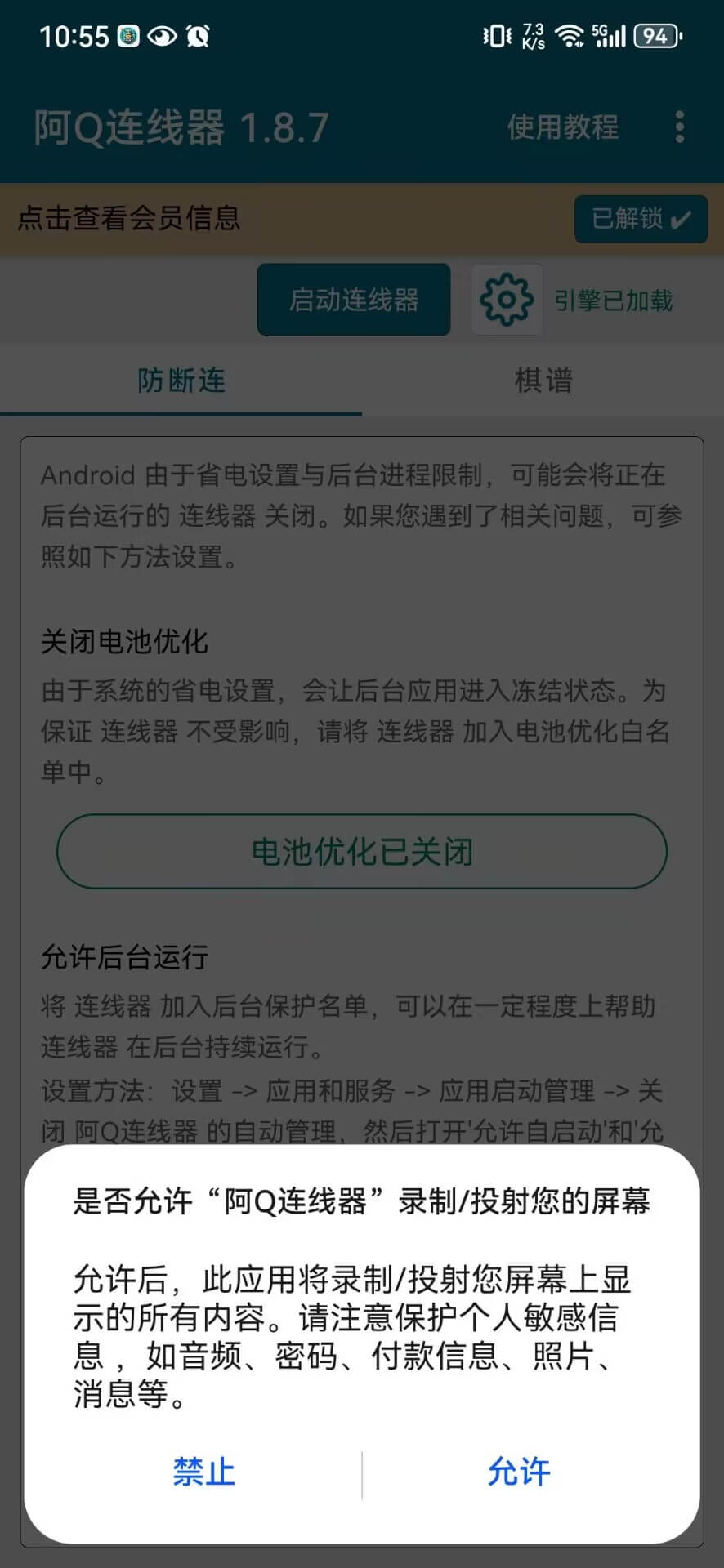Allow screen recording for 阿Q连线器
Screen dimensions: 724x1568
click(519, 1472)
